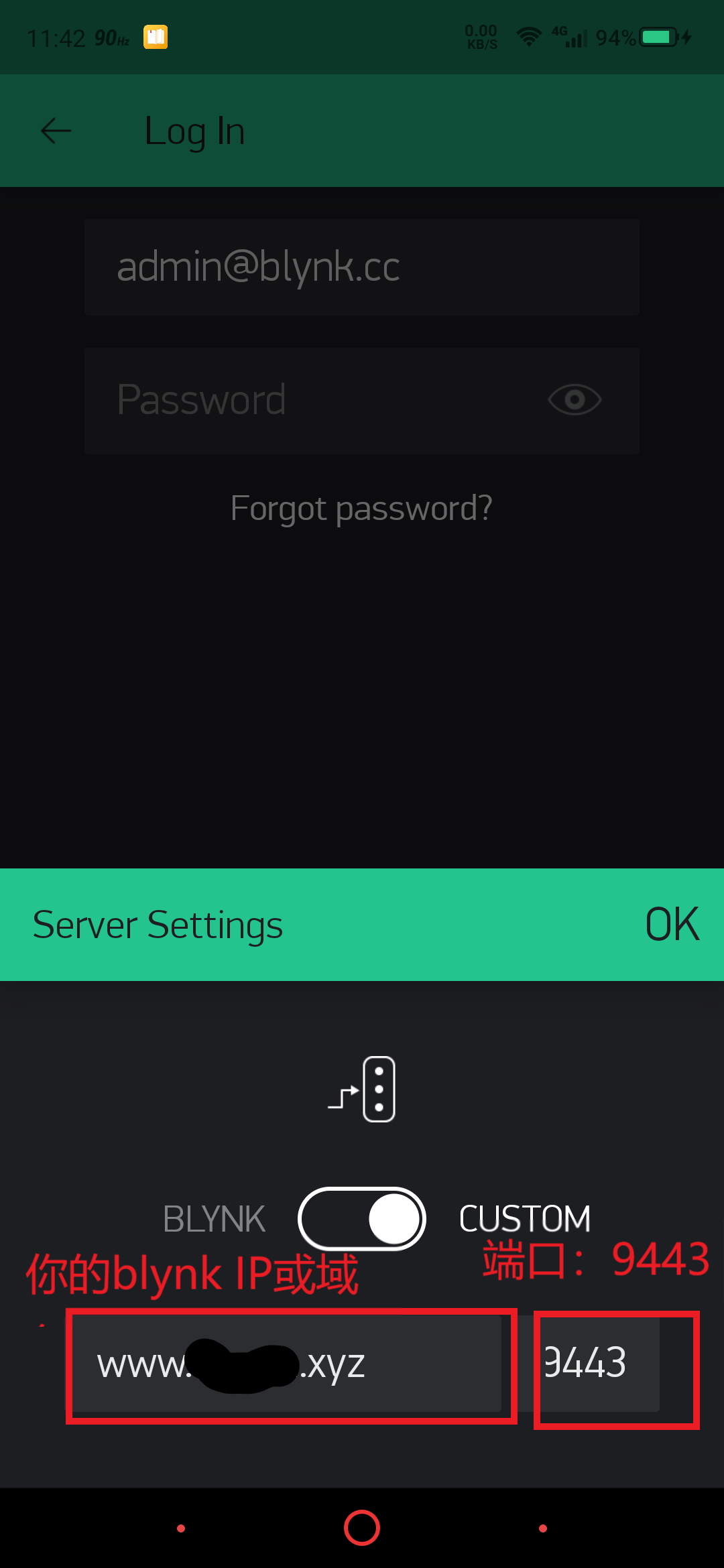Tap the email field admin@blynk.cc
The width and height of the screenshot is (724, 1568).
point(362,267)
